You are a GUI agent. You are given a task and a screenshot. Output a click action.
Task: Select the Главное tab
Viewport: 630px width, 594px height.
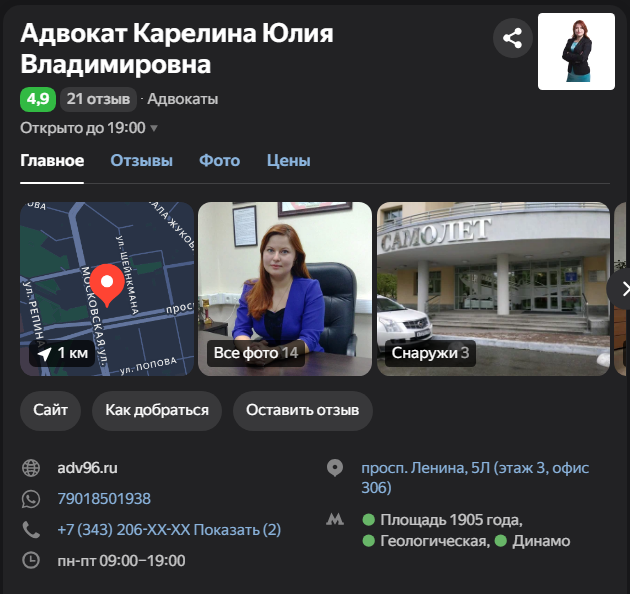52,161
